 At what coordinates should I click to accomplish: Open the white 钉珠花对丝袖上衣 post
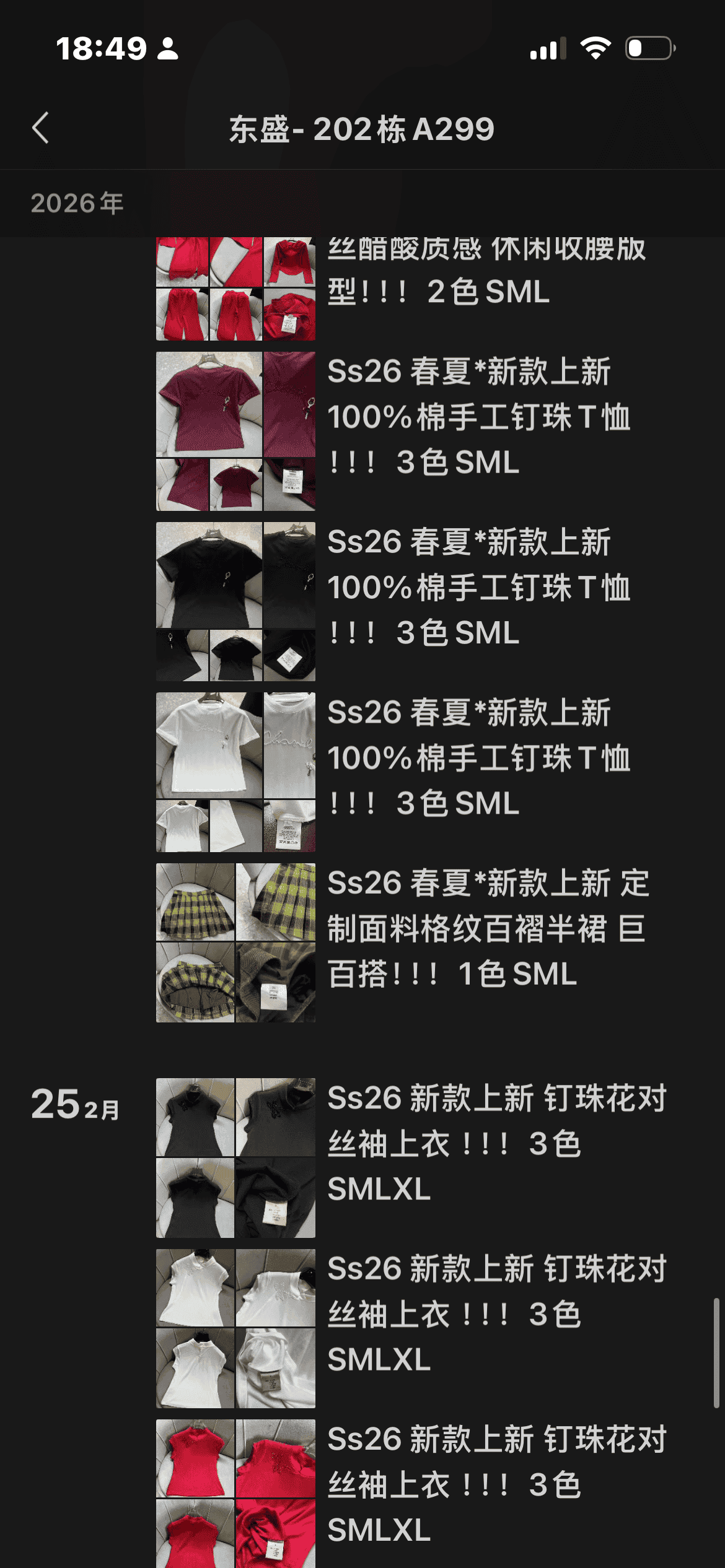(x=235, y=1328)
